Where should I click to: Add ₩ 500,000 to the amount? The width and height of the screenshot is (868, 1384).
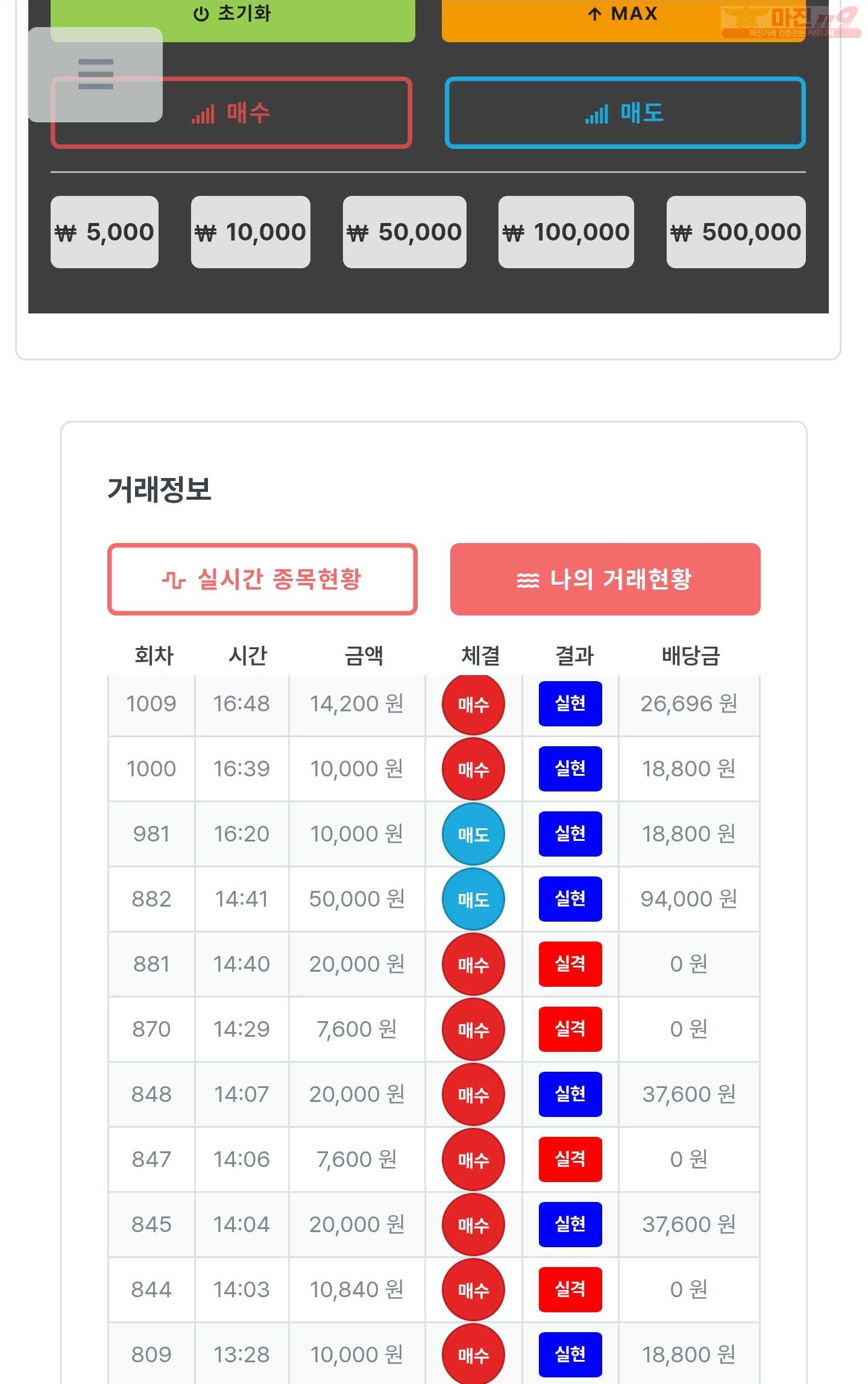735,232
